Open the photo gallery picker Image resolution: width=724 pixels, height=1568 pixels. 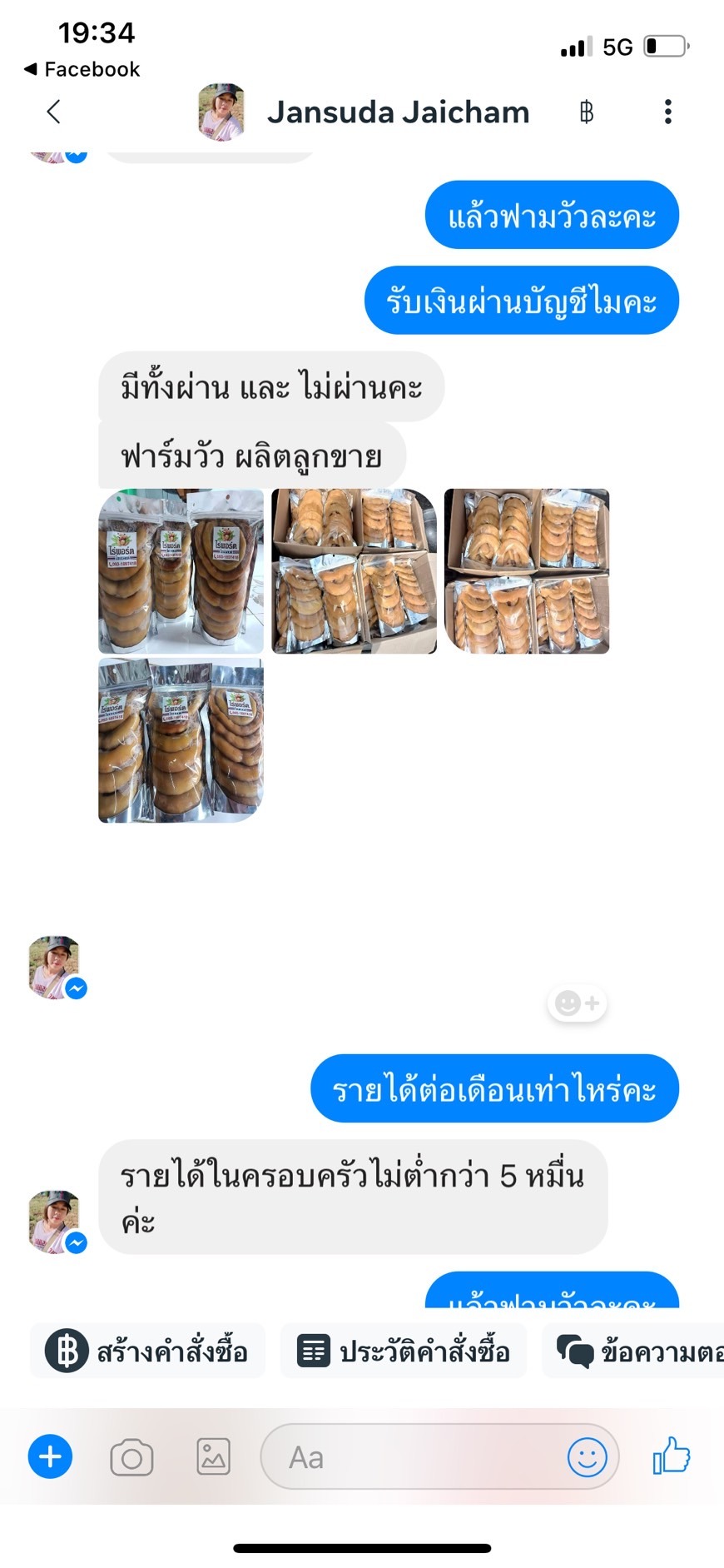(x=213, y=1457)
